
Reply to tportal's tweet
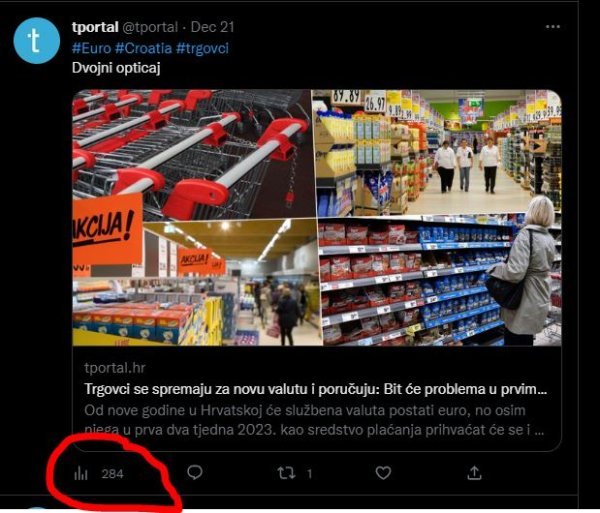[x=195, y=473]
